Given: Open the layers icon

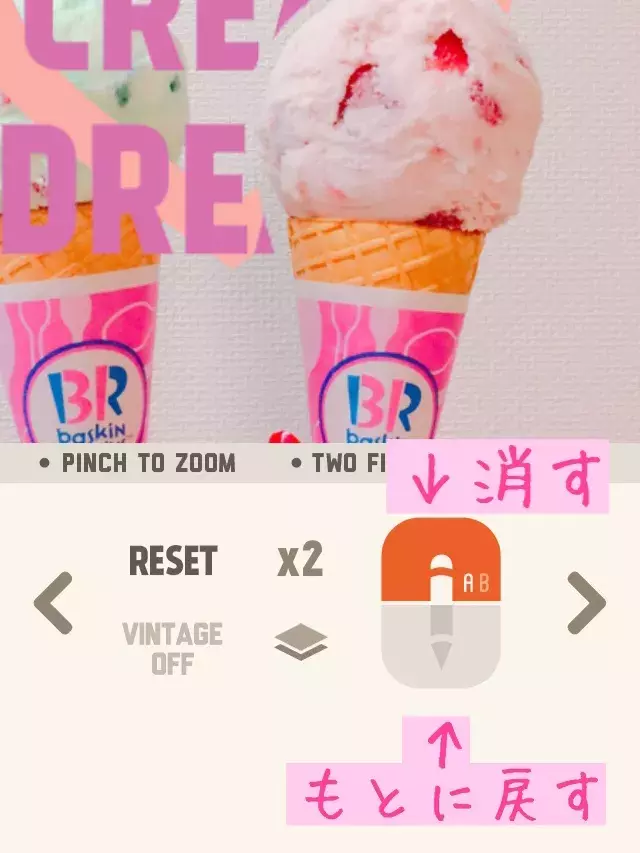Looking at the screenshot, I should click(301, 643).
